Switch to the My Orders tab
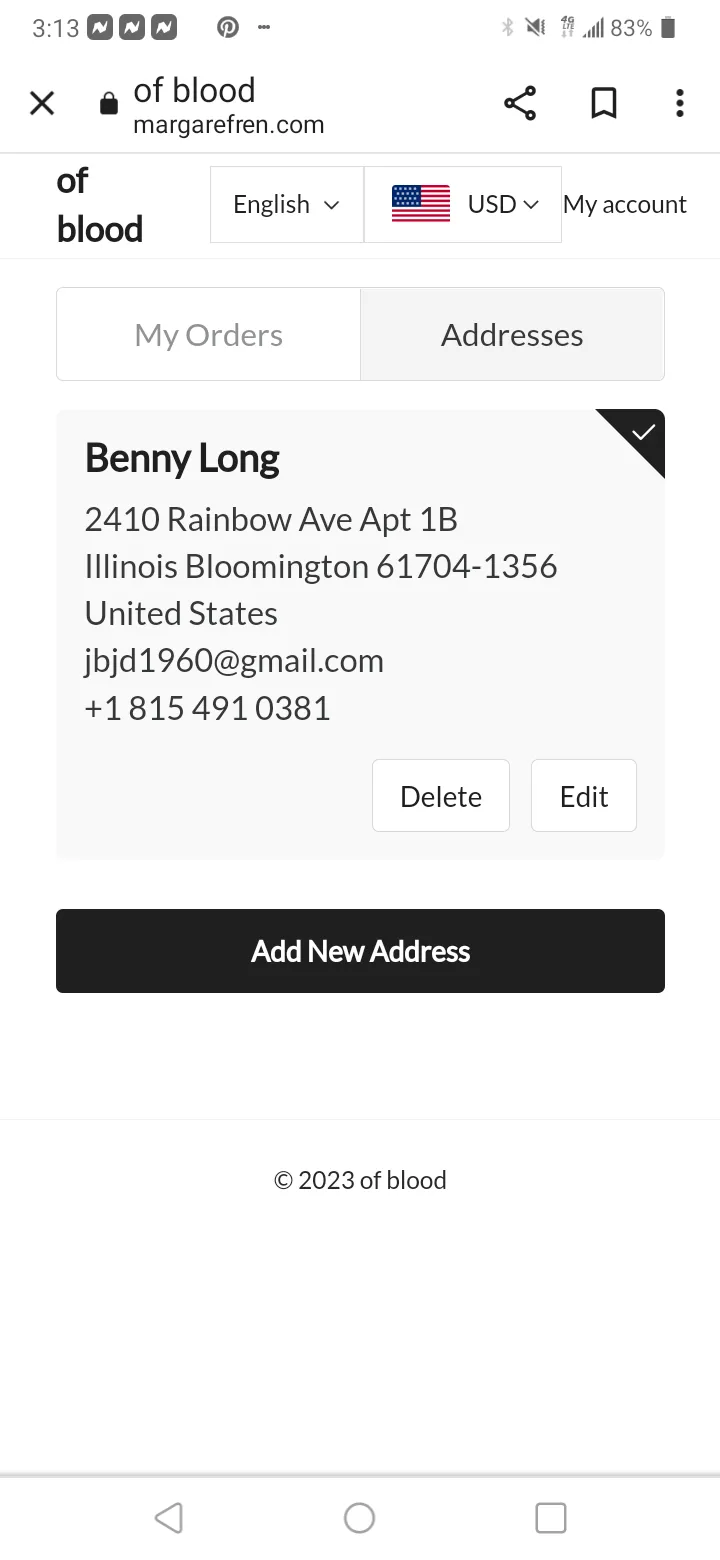The width and height of the screenshot is (720, 1560). (x=209, y=335)
